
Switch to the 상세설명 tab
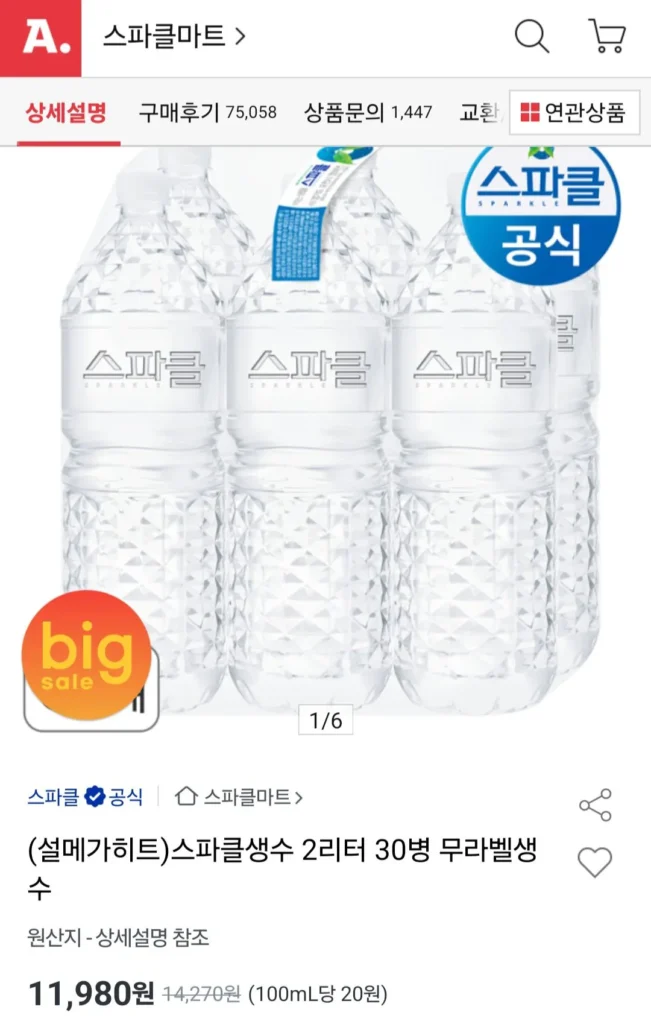(66, 112)
